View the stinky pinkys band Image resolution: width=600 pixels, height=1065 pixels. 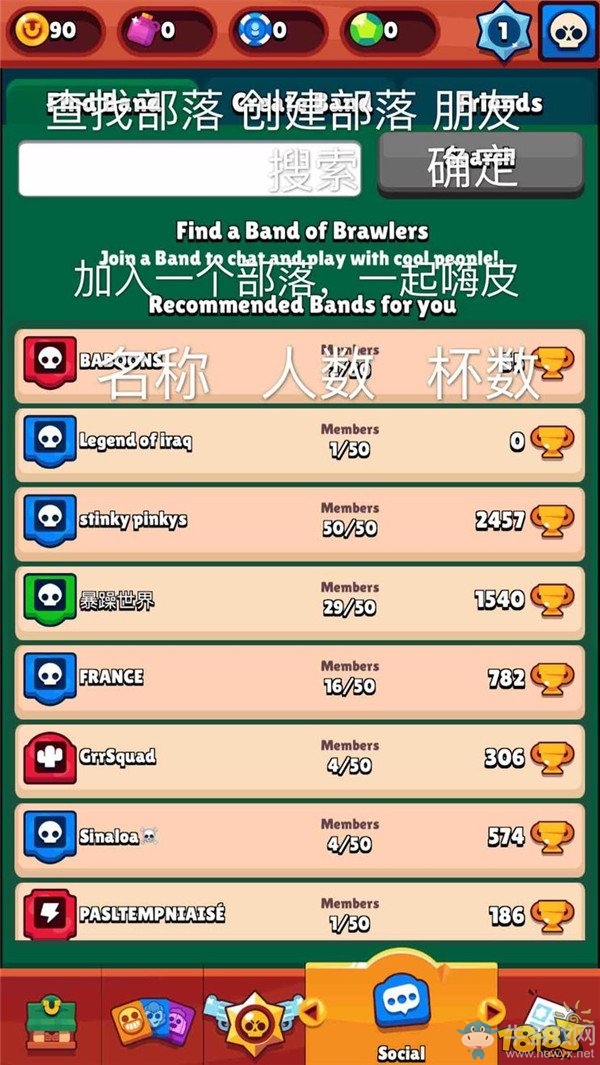coord(300,520)
